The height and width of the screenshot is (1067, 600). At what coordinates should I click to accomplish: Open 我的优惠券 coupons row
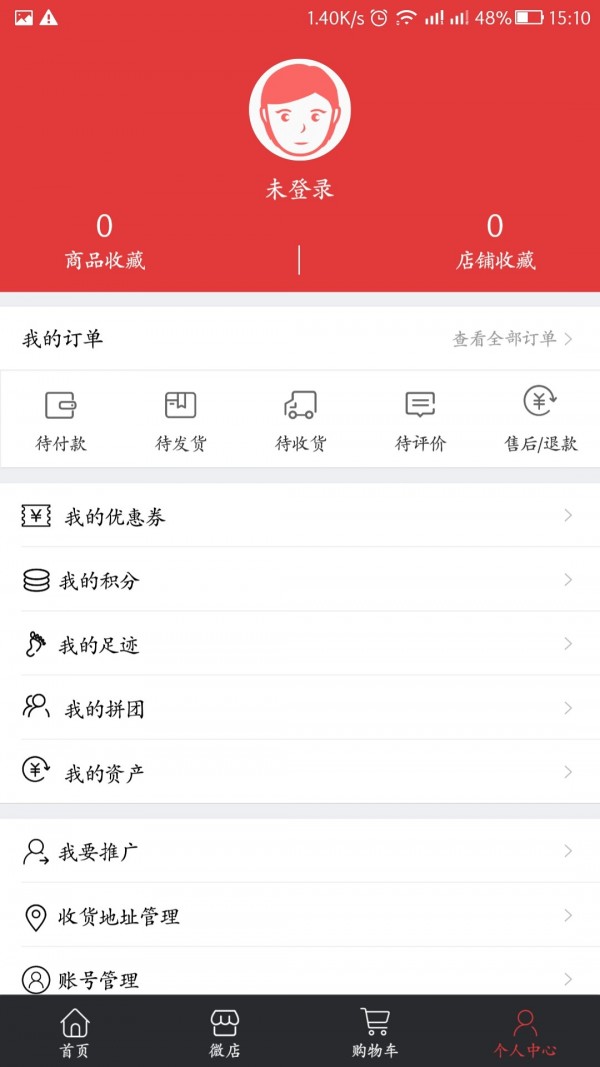point(300,516)
